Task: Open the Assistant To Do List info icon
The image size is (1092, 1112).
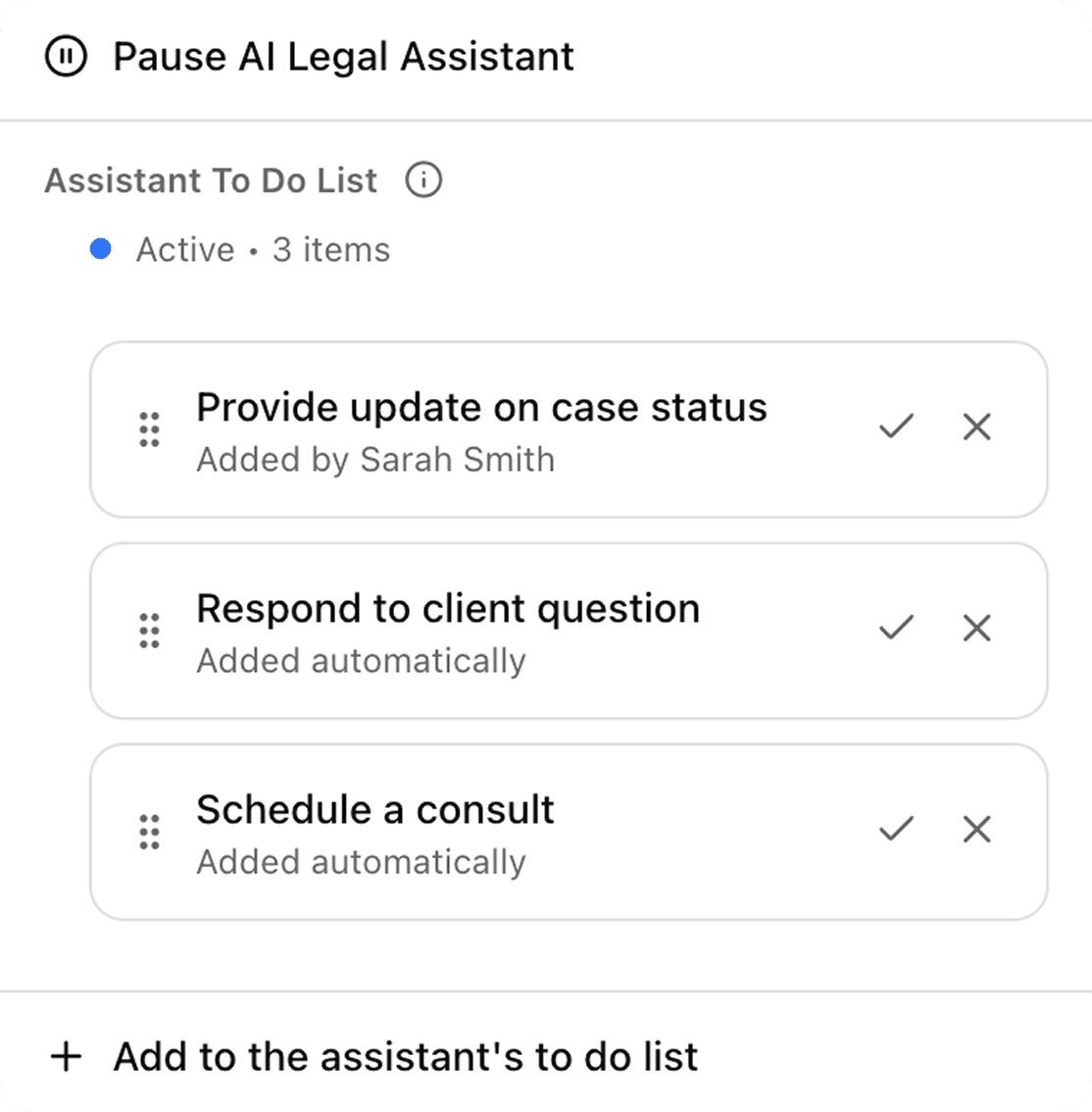Action: tap(423, 180)
